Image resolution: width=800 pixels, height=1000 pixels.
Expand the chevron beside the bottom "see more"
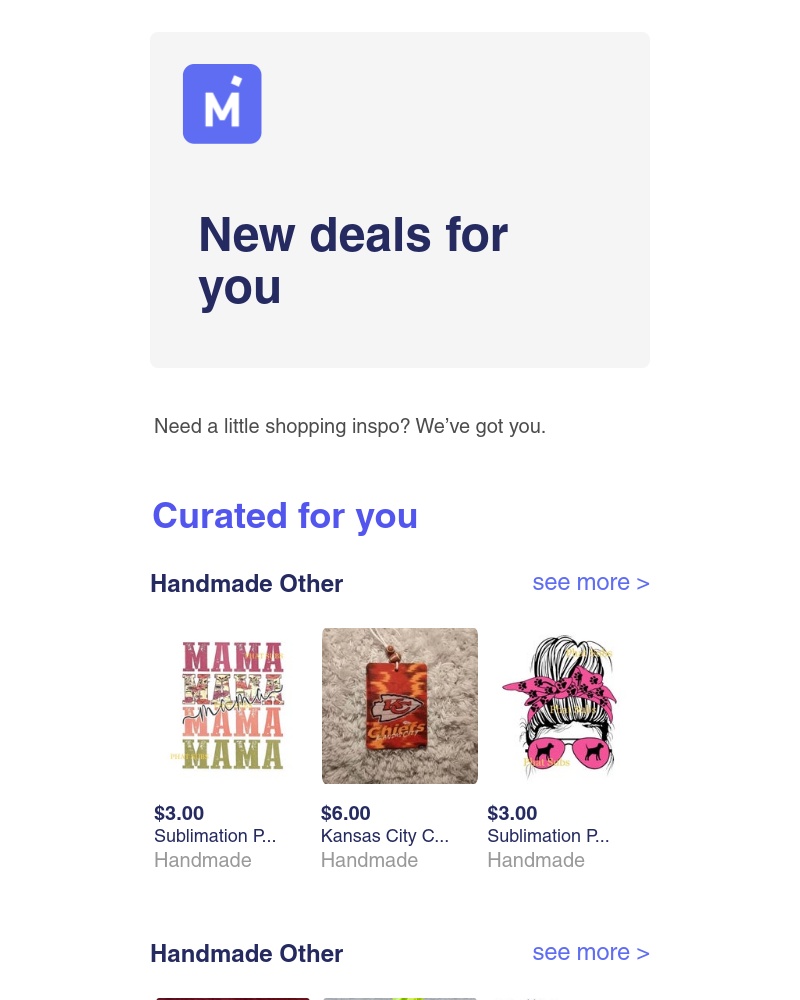tap(643, 952)
